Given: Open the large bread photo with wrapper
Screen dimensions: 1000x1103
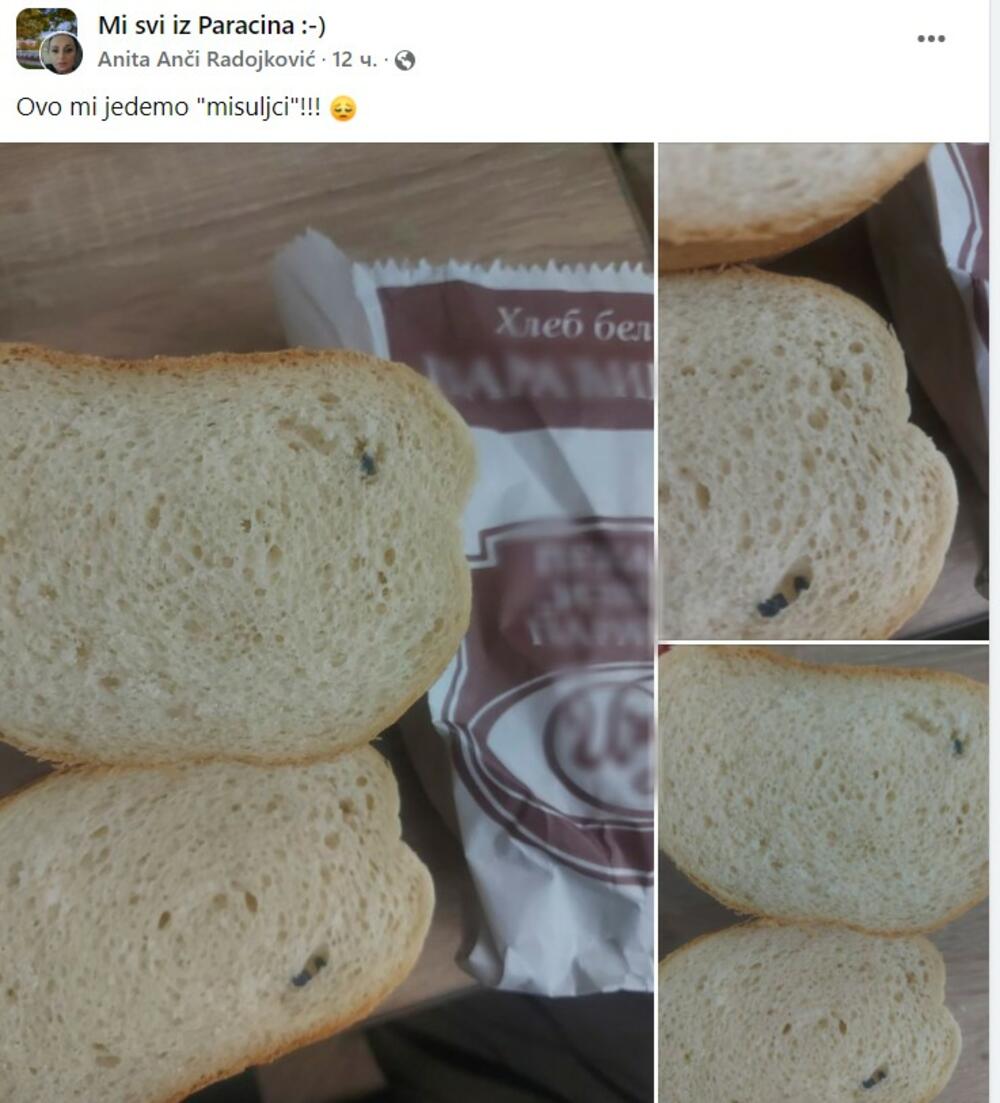Looking at the screenshot, I should [327, 622].
